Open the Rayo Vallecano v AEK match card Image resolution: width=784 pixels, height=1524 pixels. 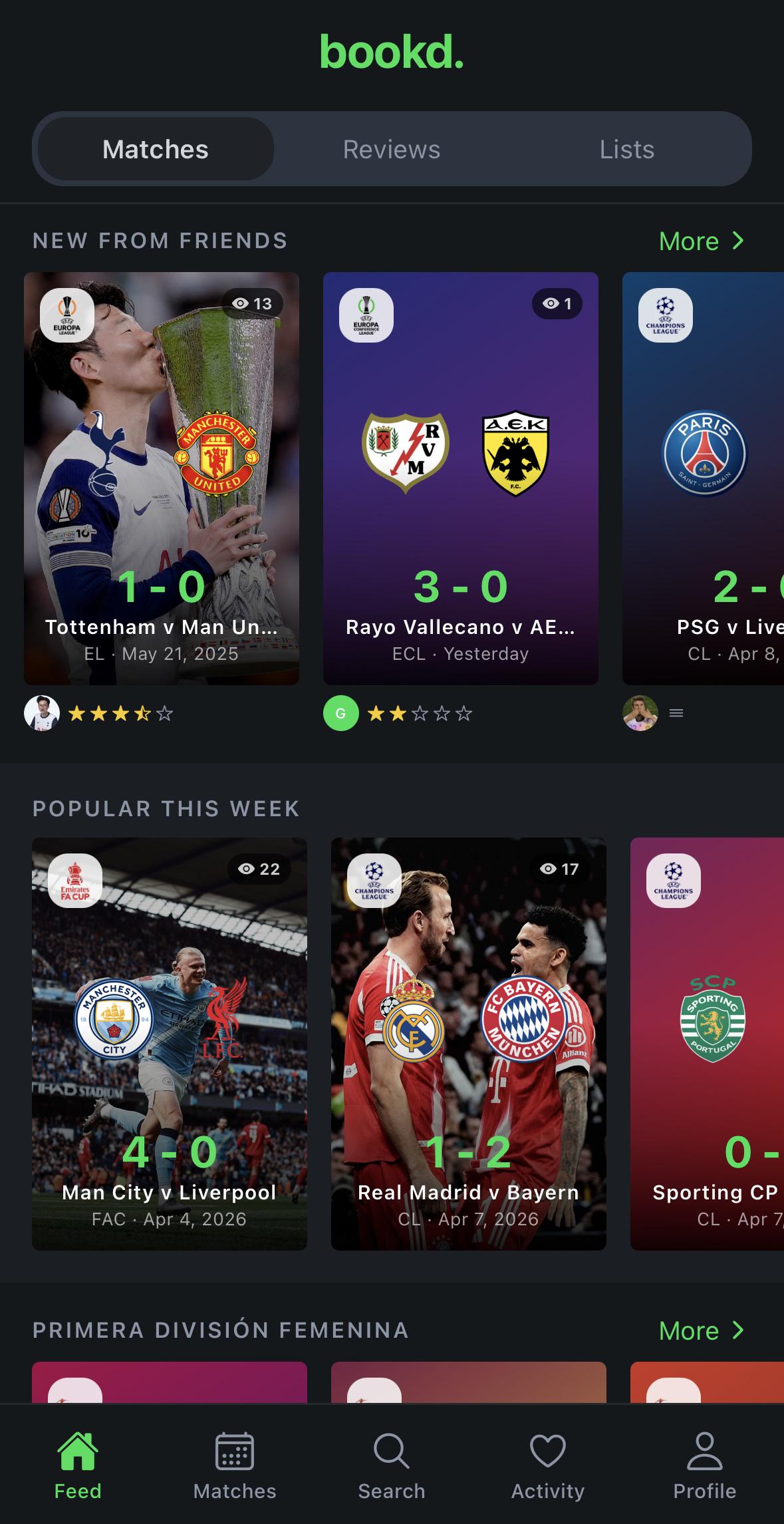click(x=460, y=478)
